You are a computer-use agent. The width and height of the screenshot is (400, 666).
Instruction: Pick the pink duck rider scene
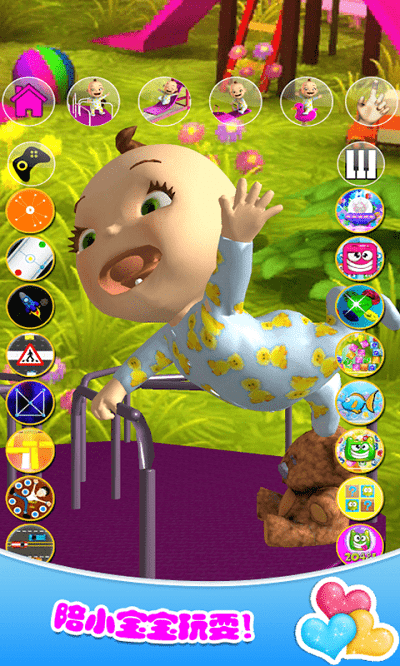(307, 101)
